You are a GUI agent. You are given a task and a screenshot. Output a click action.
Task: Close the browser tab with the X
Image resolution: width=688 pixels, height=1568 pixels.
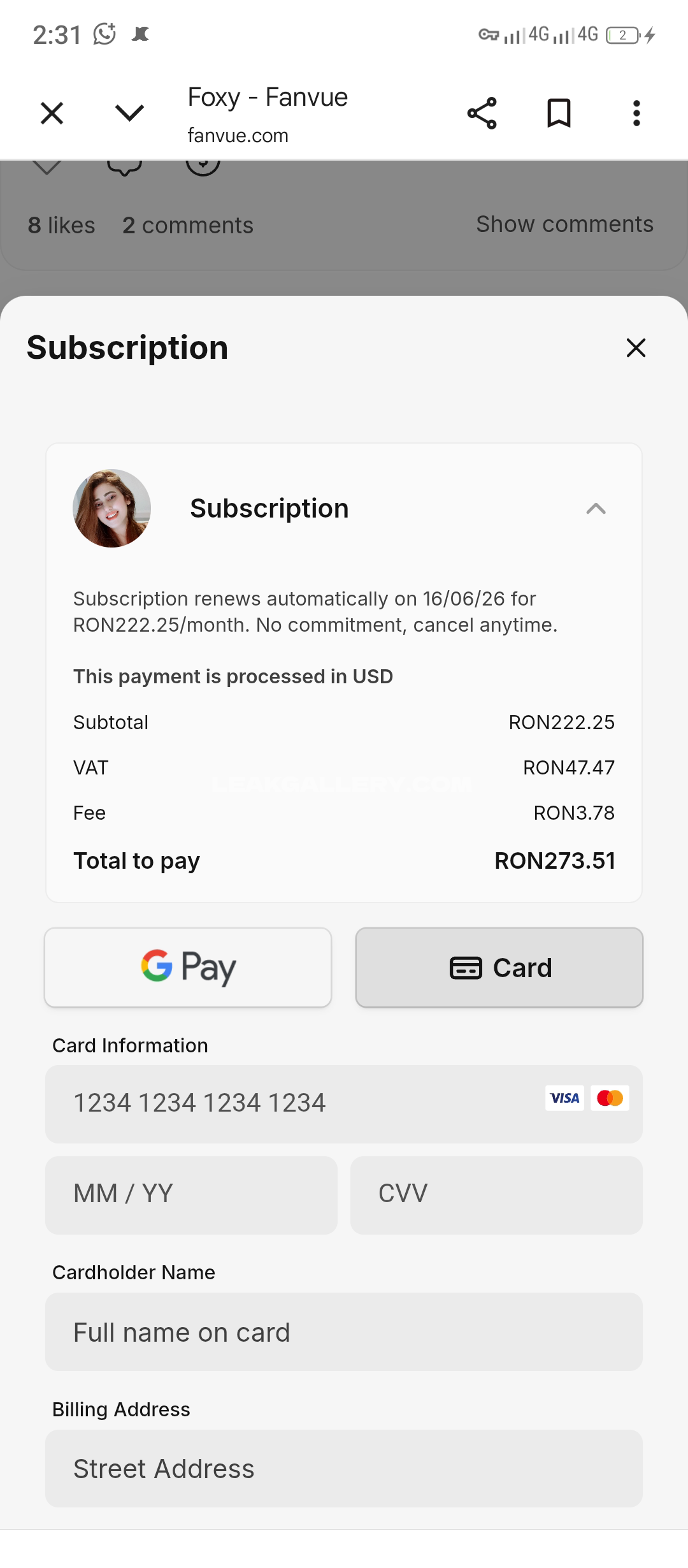[52, 113]
